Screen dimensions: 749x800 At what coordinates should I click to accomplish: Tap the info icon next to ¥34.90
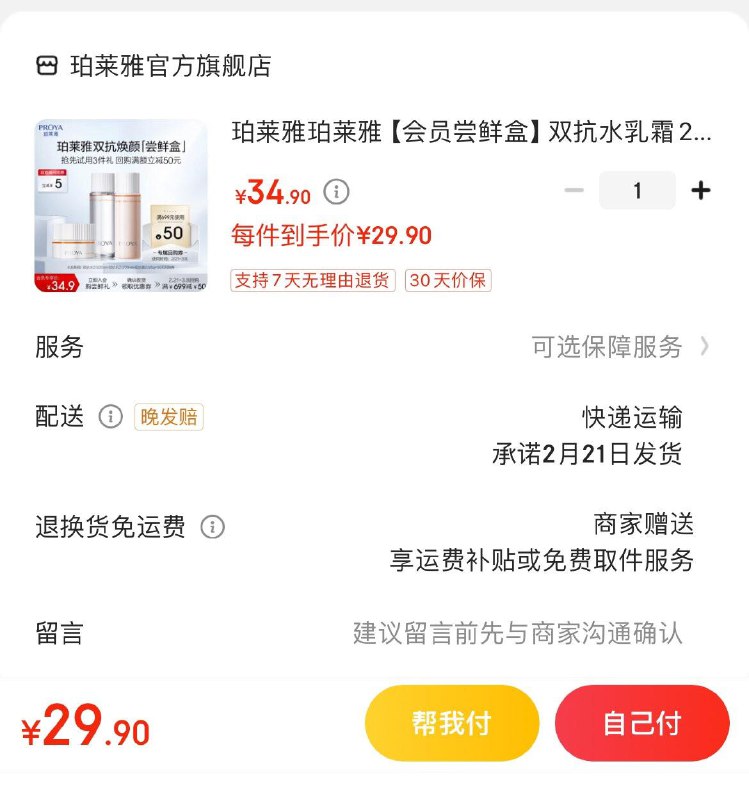335,191
